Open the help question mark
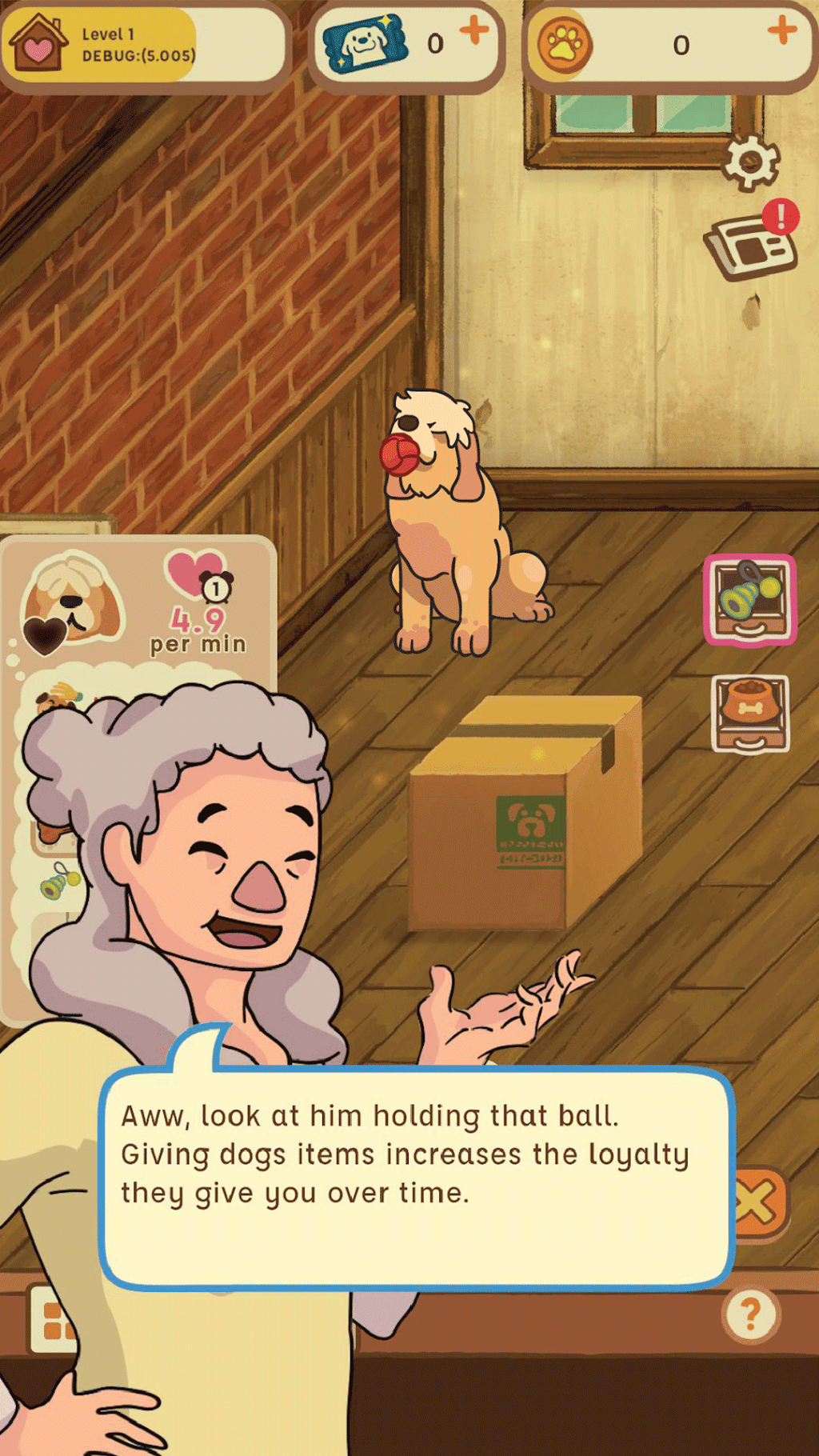This screenshot has height=1456, width=819. pos(750,1314)
